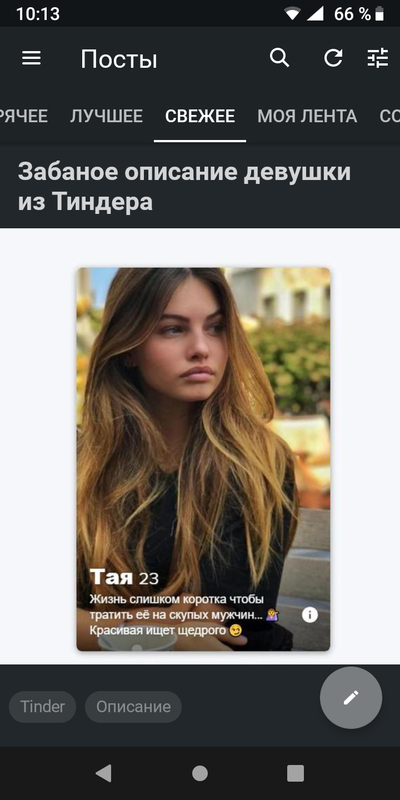Go back with system back button
The width and height of the screenshot is (400, 800).
pos(104,773)
